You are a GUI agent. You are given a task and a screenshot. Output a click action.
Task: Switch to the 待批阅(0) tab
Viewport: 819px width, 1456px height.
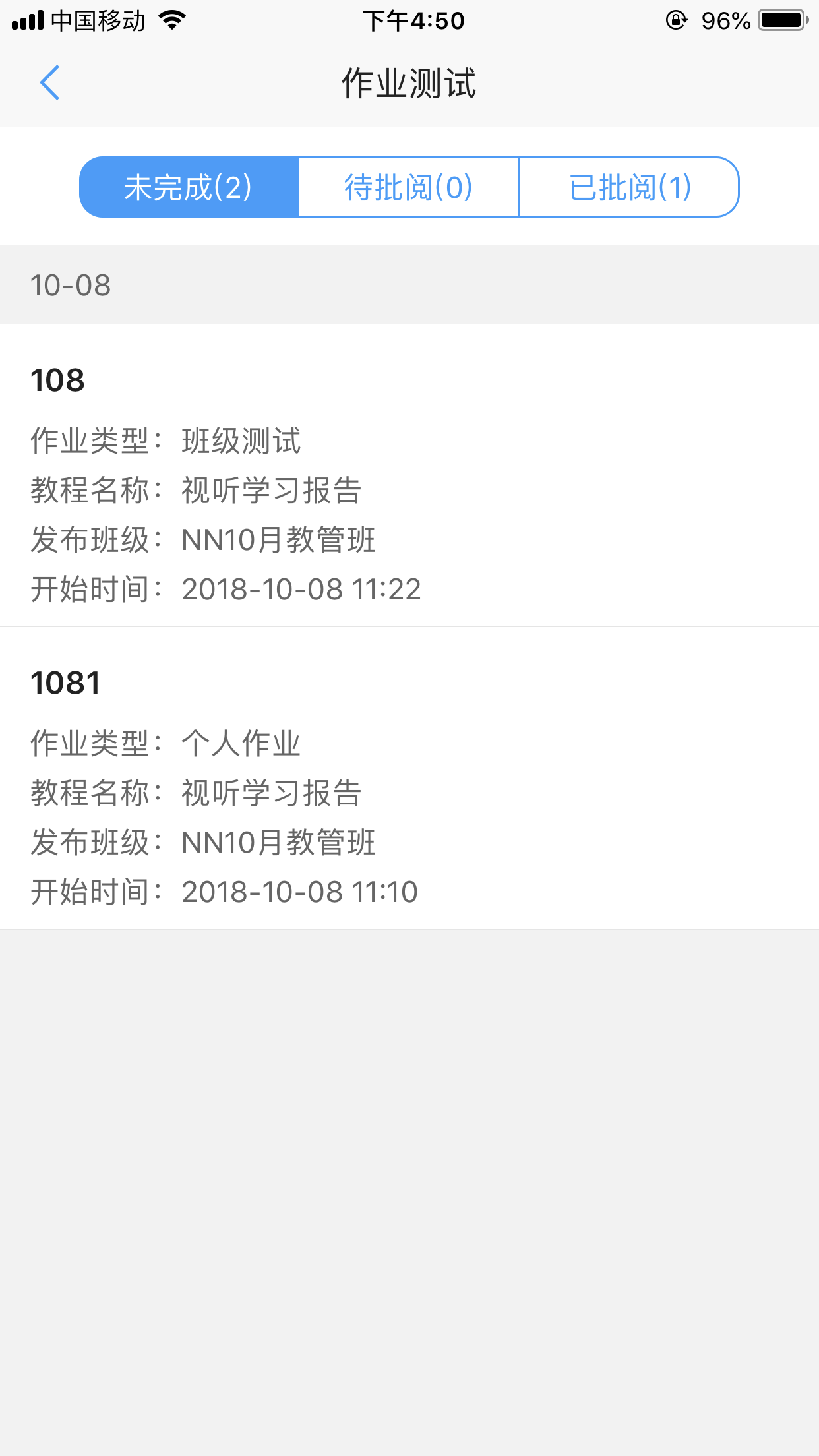click(409, 187)
